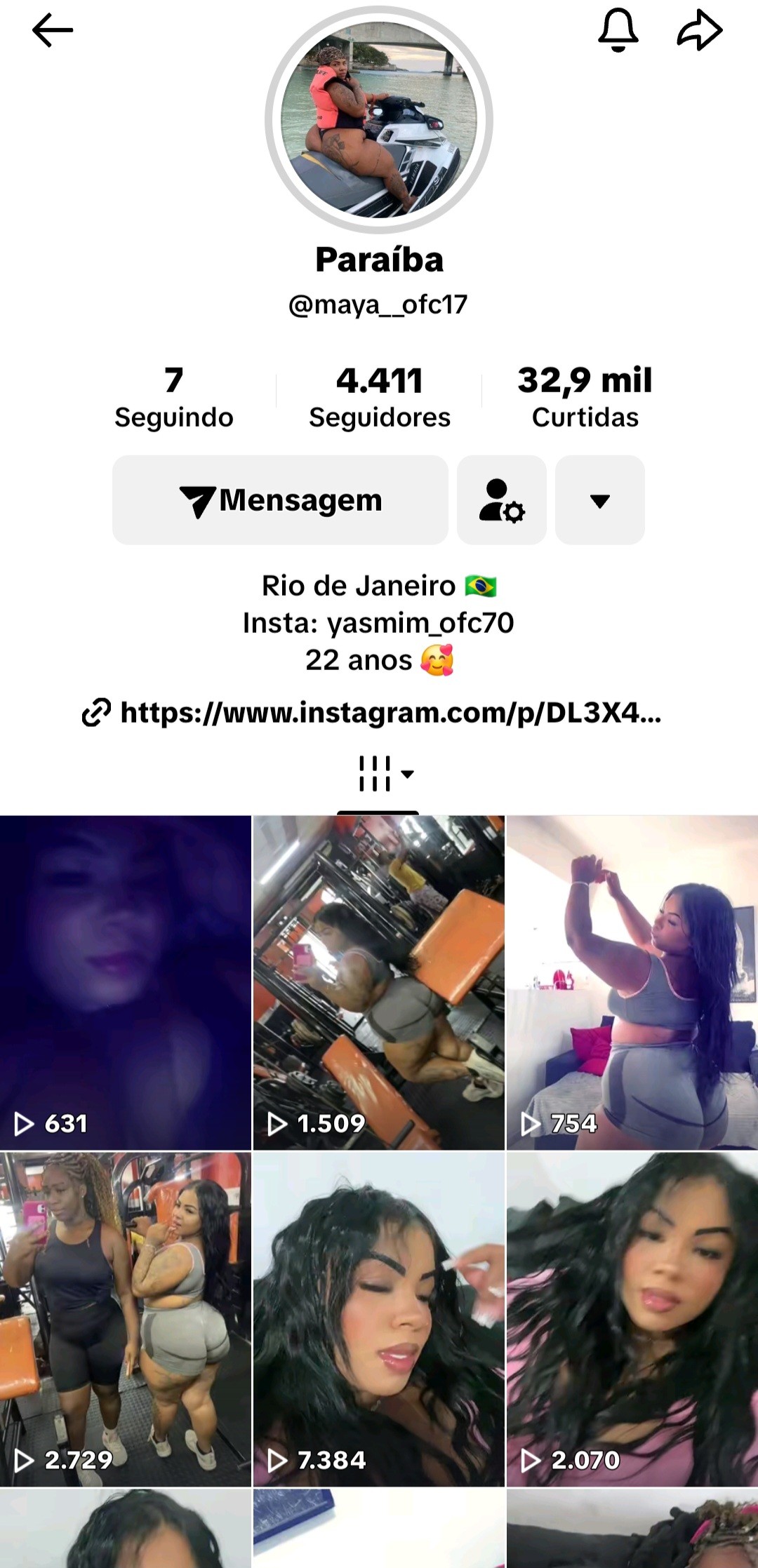Play the video with 7.384 views
Screen dimensions: 758x1568
[379, 1319]
